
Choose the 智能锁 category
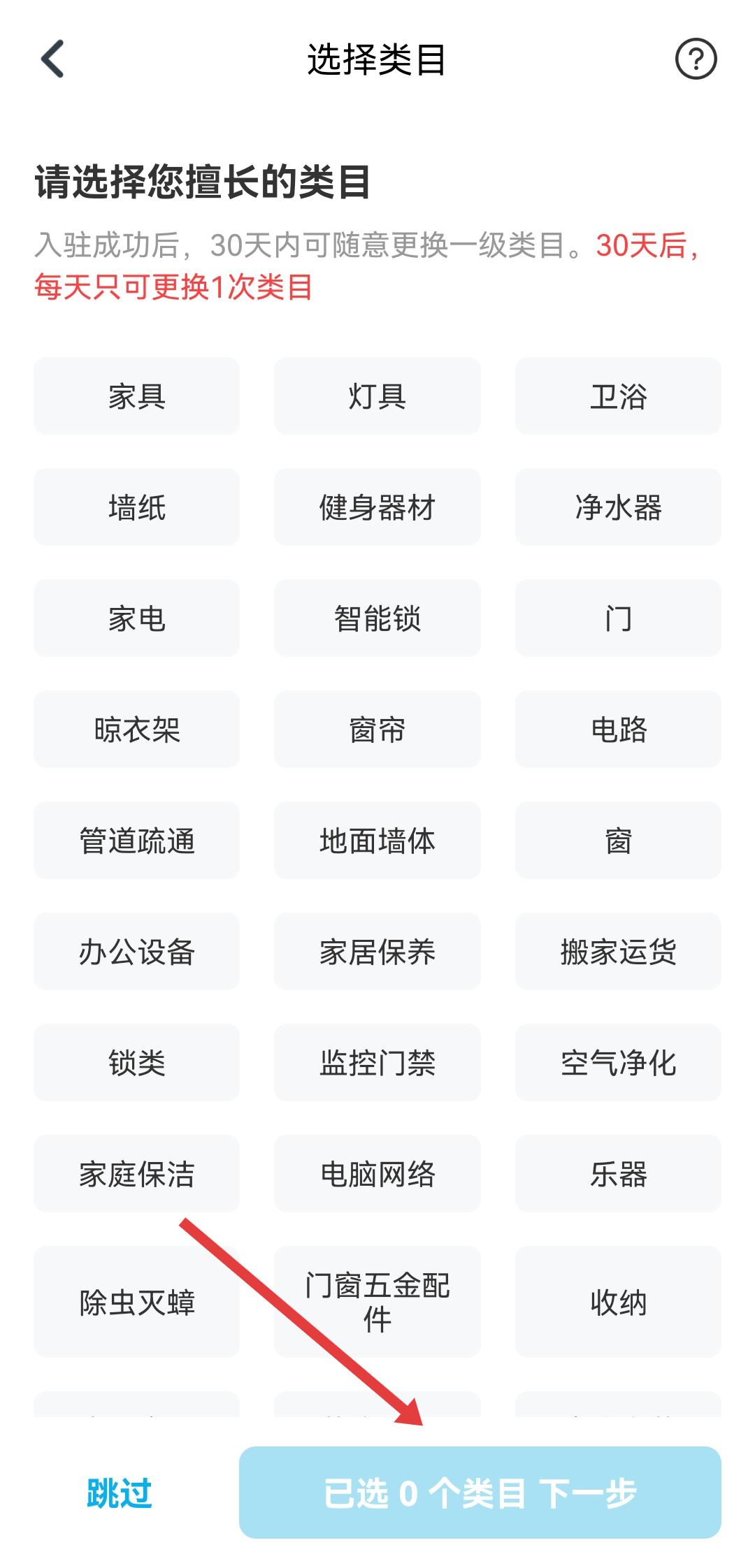tap(377, 618)
